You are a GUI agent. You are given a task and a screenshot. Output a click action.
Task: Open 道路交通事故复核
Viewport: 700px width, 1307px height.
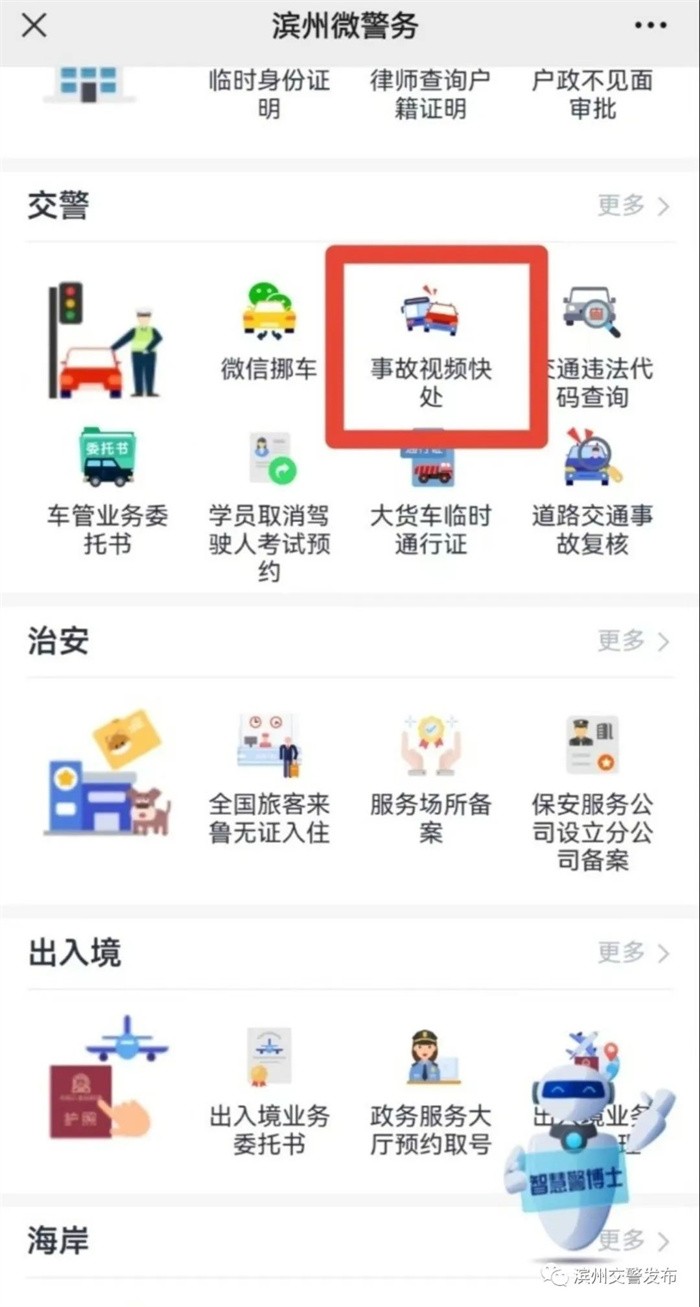click(x=592, y=490)
